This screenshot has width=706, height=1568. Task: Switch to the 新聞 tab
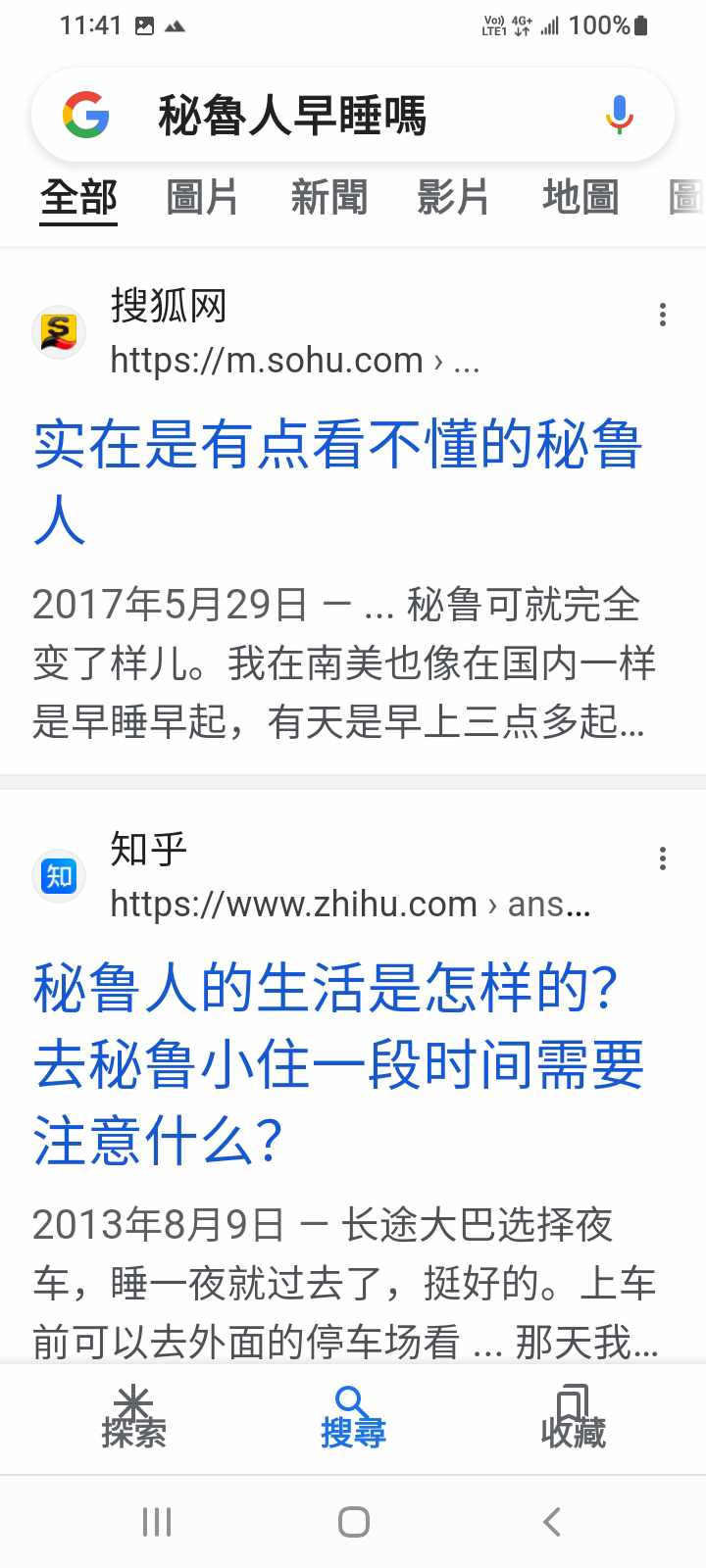328,197
